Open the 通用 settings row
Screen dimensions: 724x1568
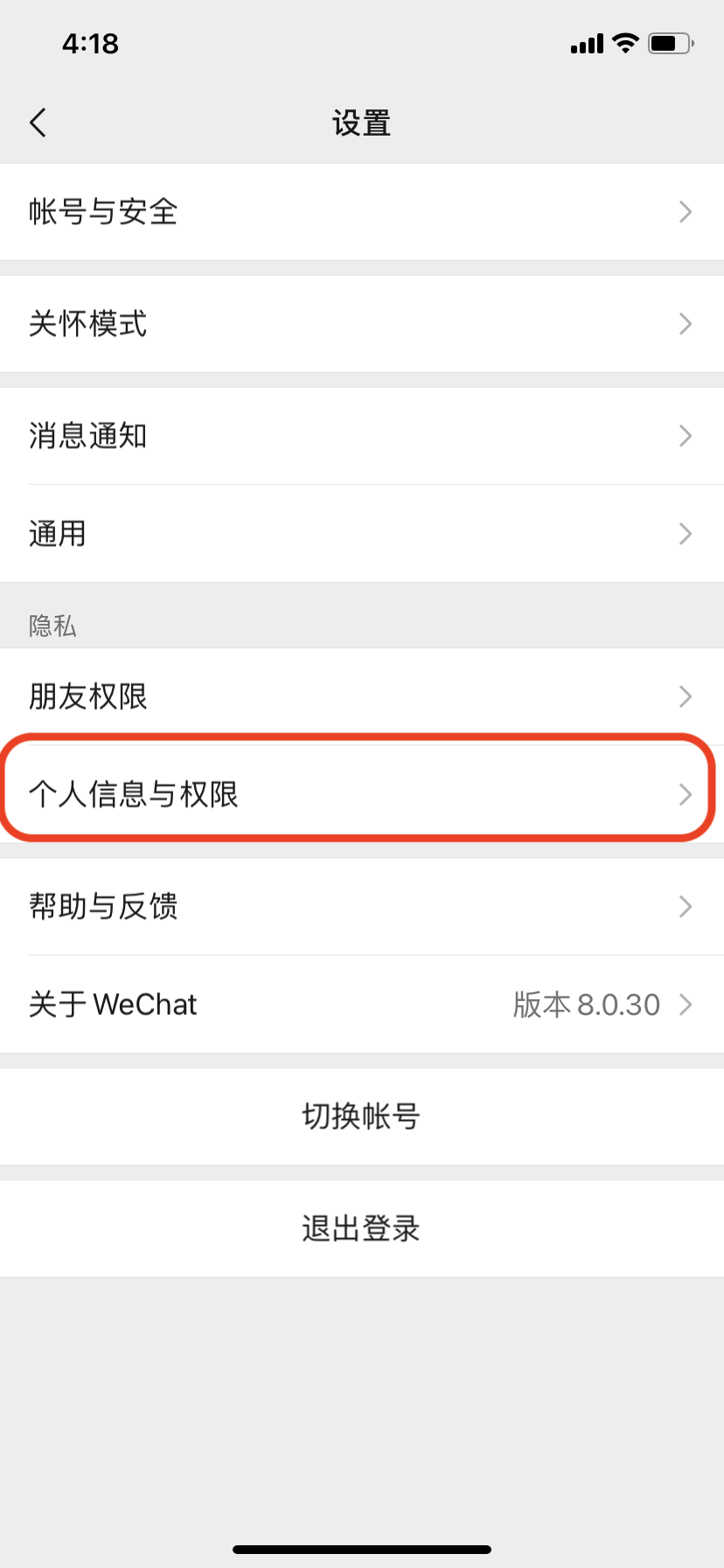[362, 534]
